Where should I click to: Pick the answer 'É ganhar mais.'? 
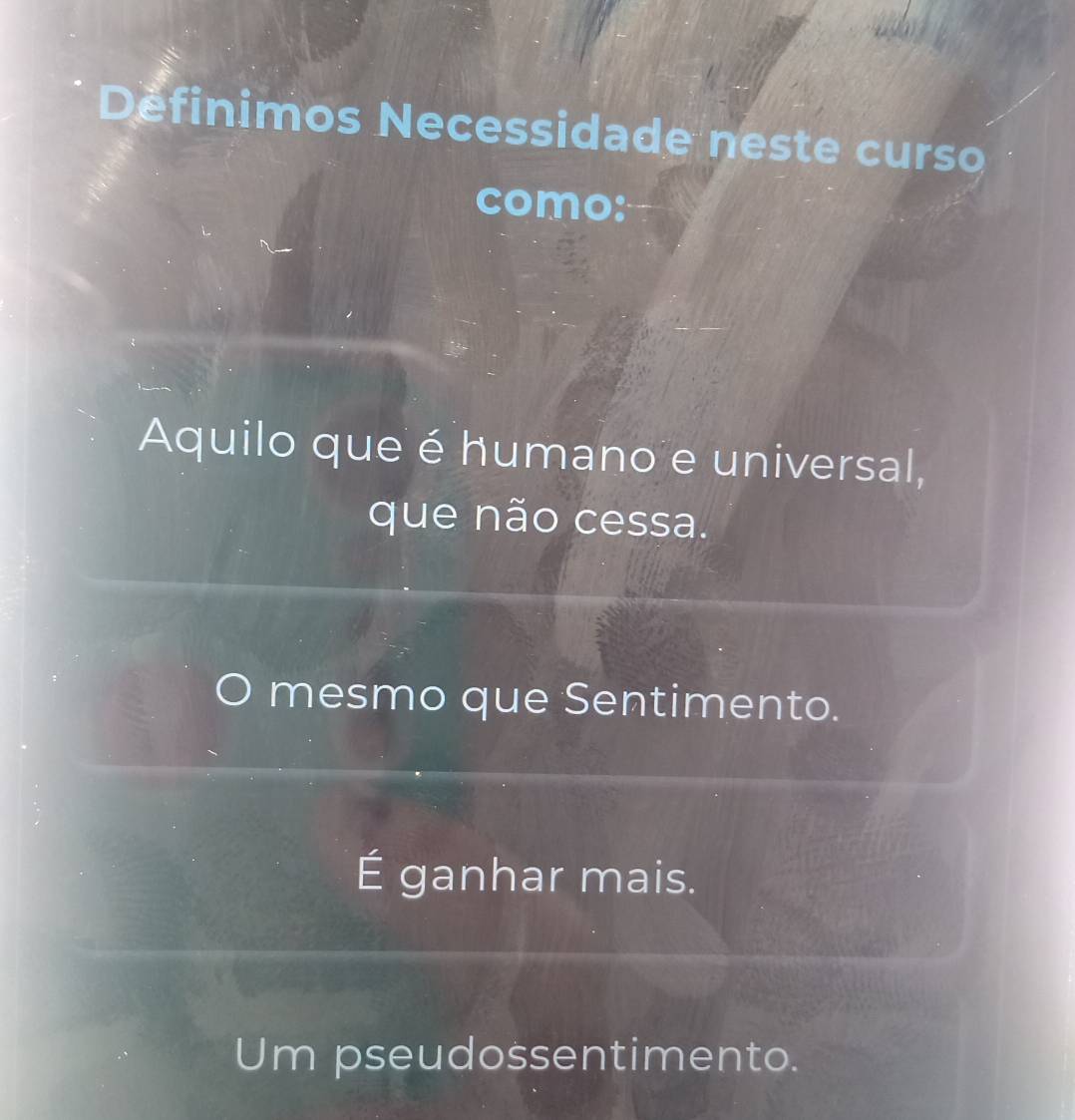tap(525, 878)
